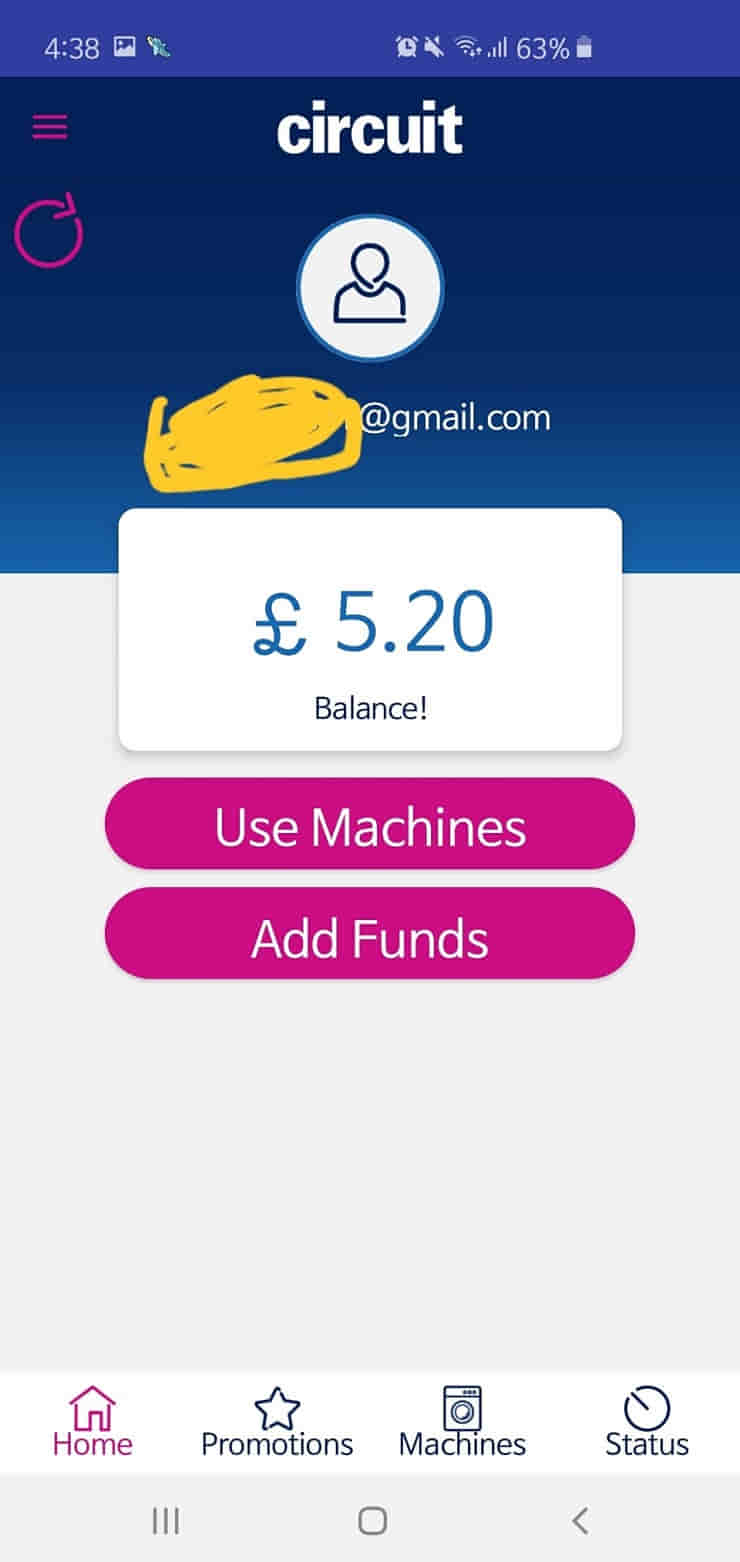Open the Machines tab

(462, 1422)
